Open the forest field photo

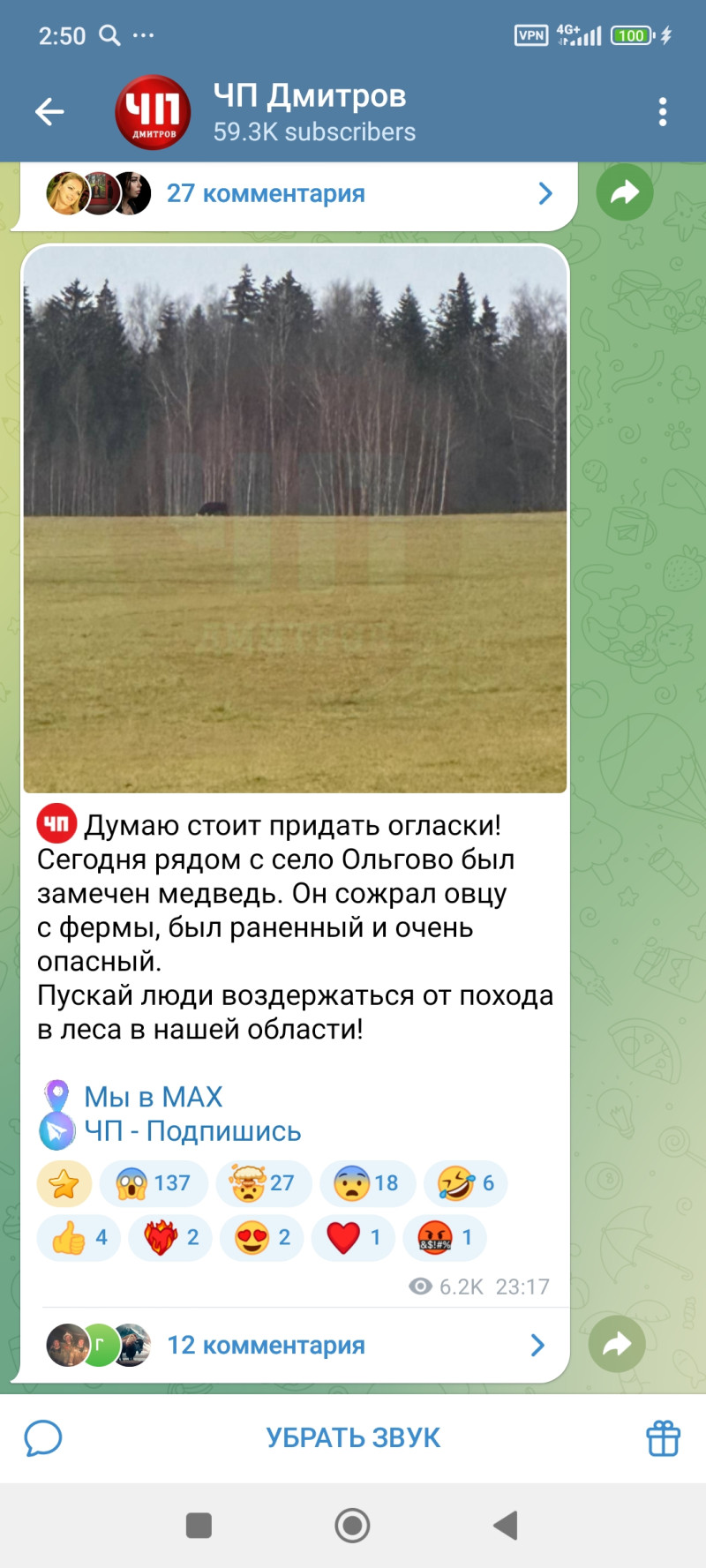(x=295, y=519)
